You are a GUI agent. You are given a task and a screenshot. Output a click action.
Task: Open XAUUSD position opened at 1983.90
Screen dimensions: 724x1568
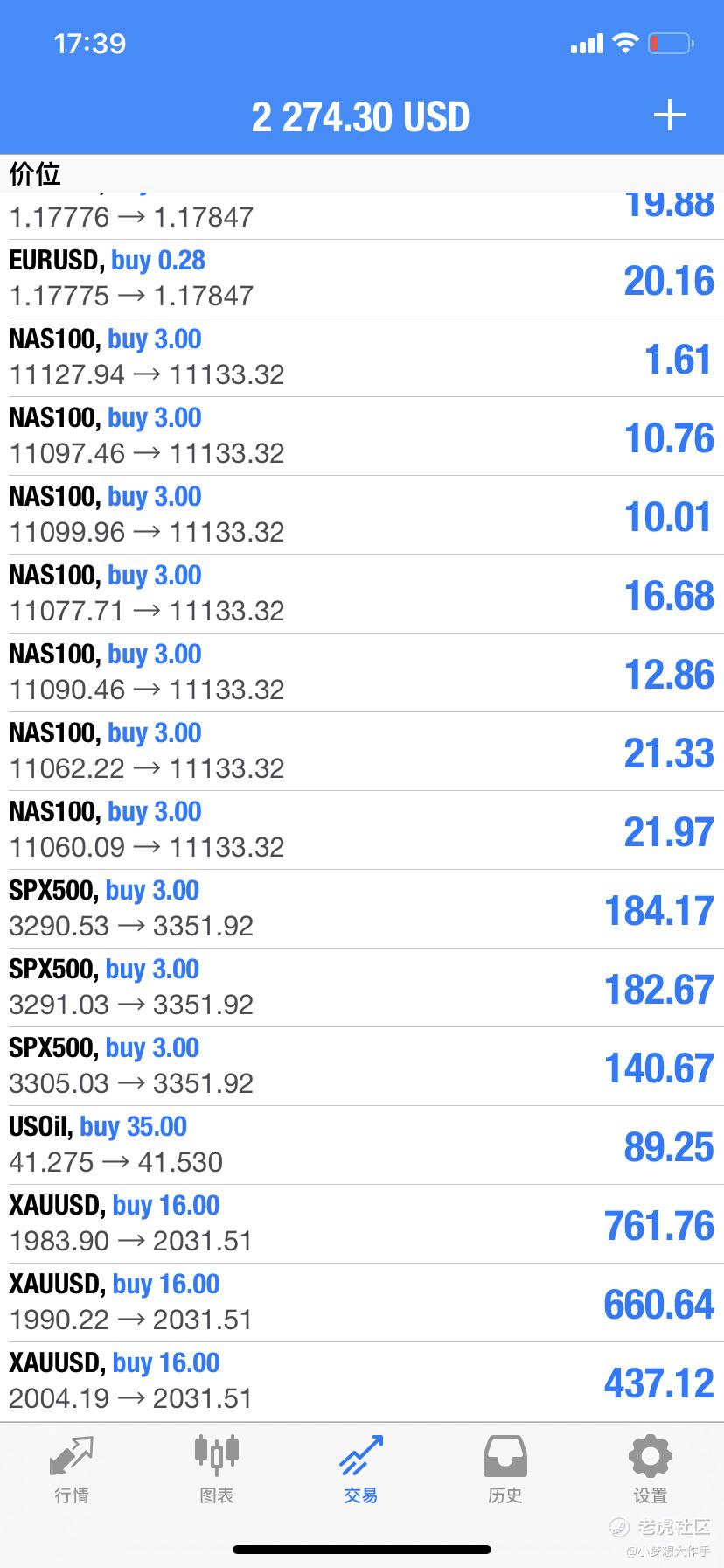tap(362, 1224)
